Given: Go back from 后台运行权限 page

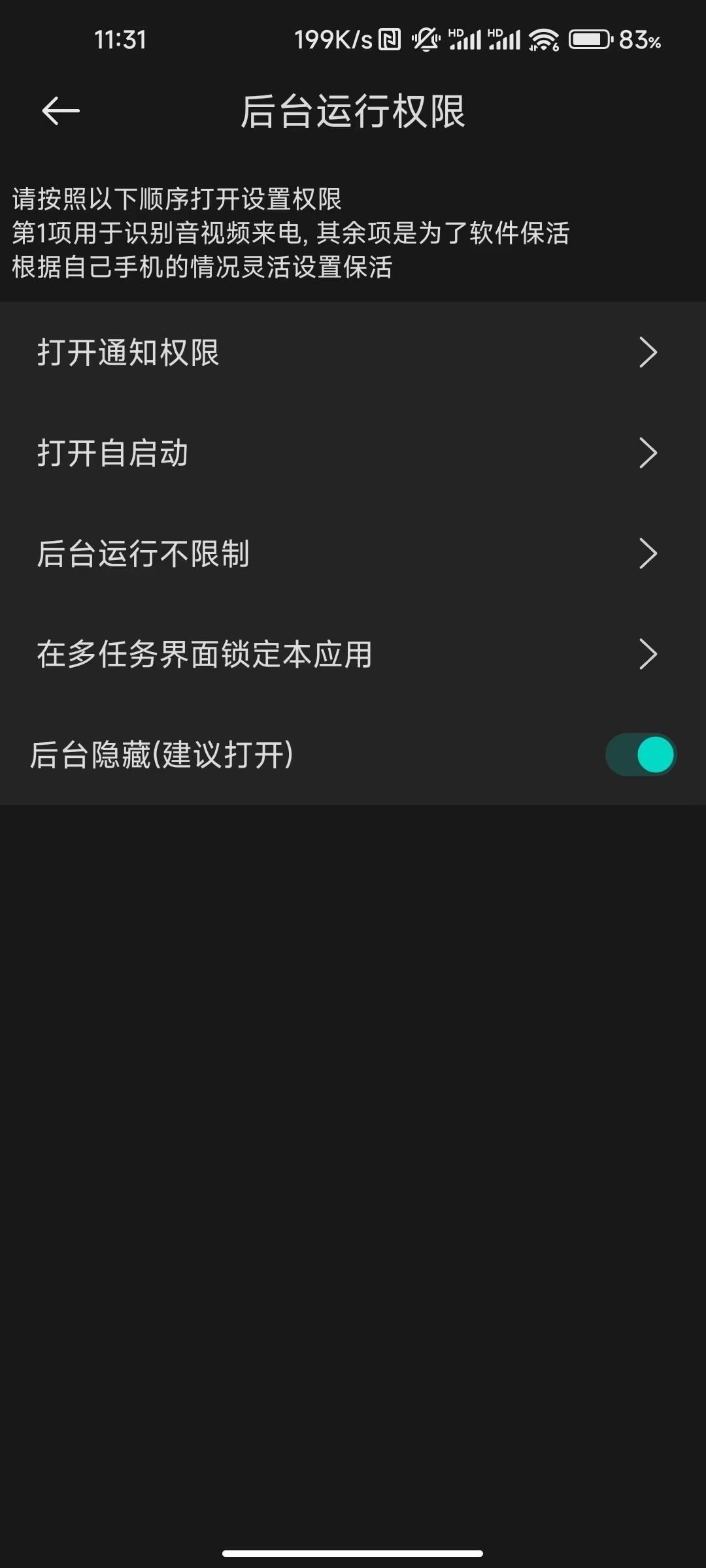Looking at the screenshot, I should [x=61, y=111].
